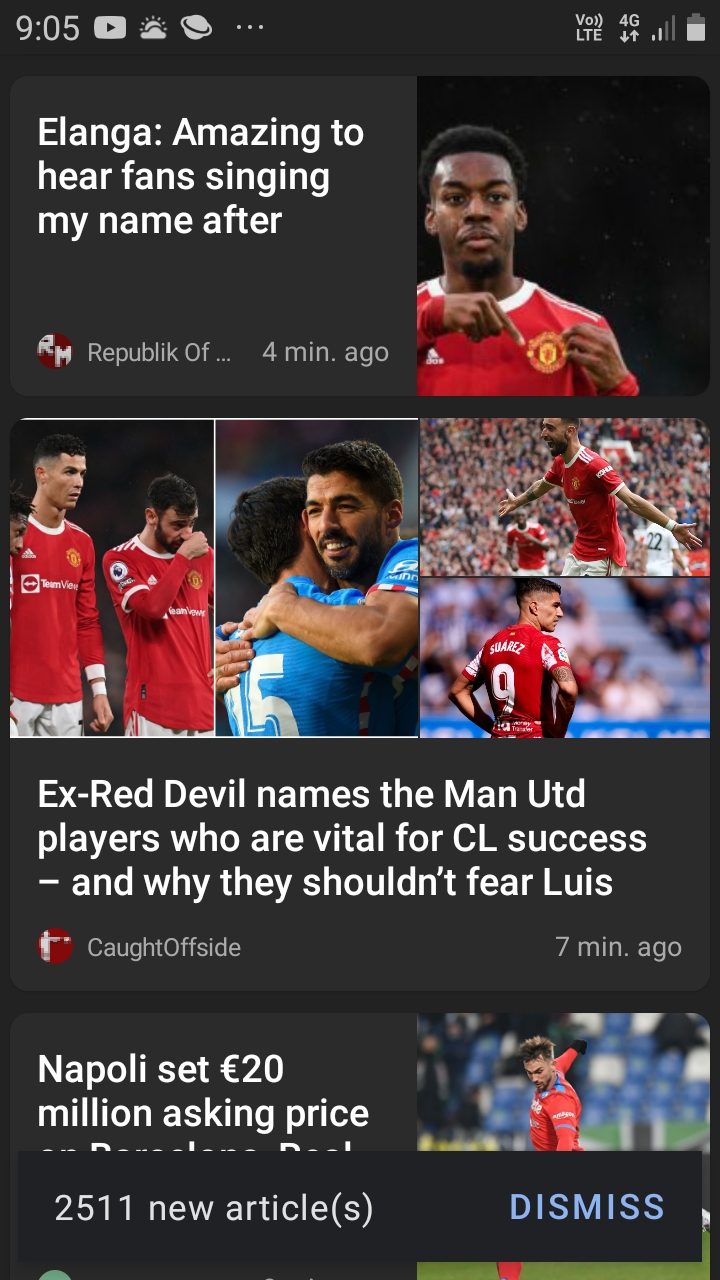This screenshot has width=720, height=1280.
Task: Tap the YouTube icon in the status bar
Action: 110,27
